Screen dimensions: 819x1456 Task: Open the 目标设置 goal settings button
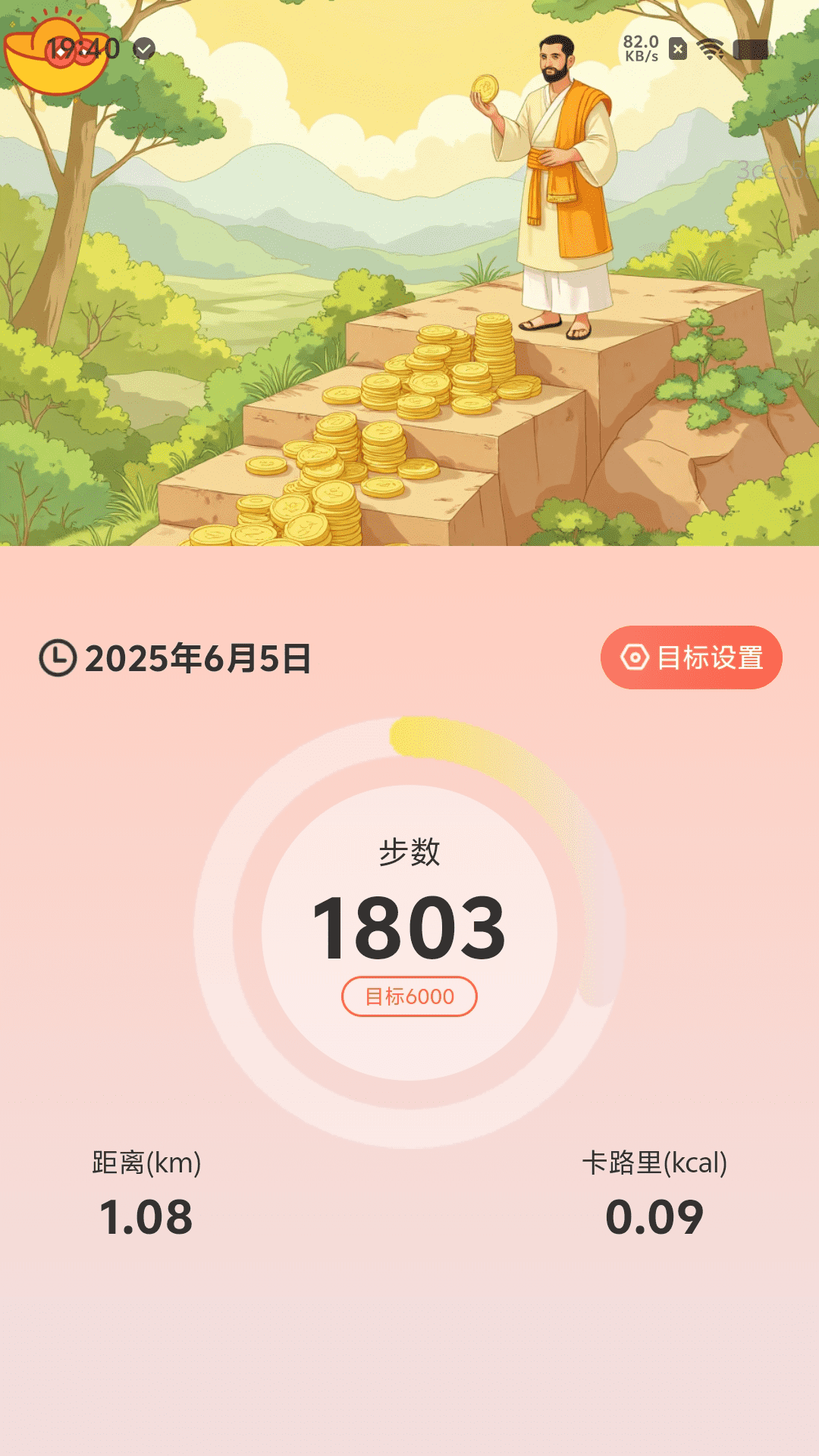[x=690, y=658]
